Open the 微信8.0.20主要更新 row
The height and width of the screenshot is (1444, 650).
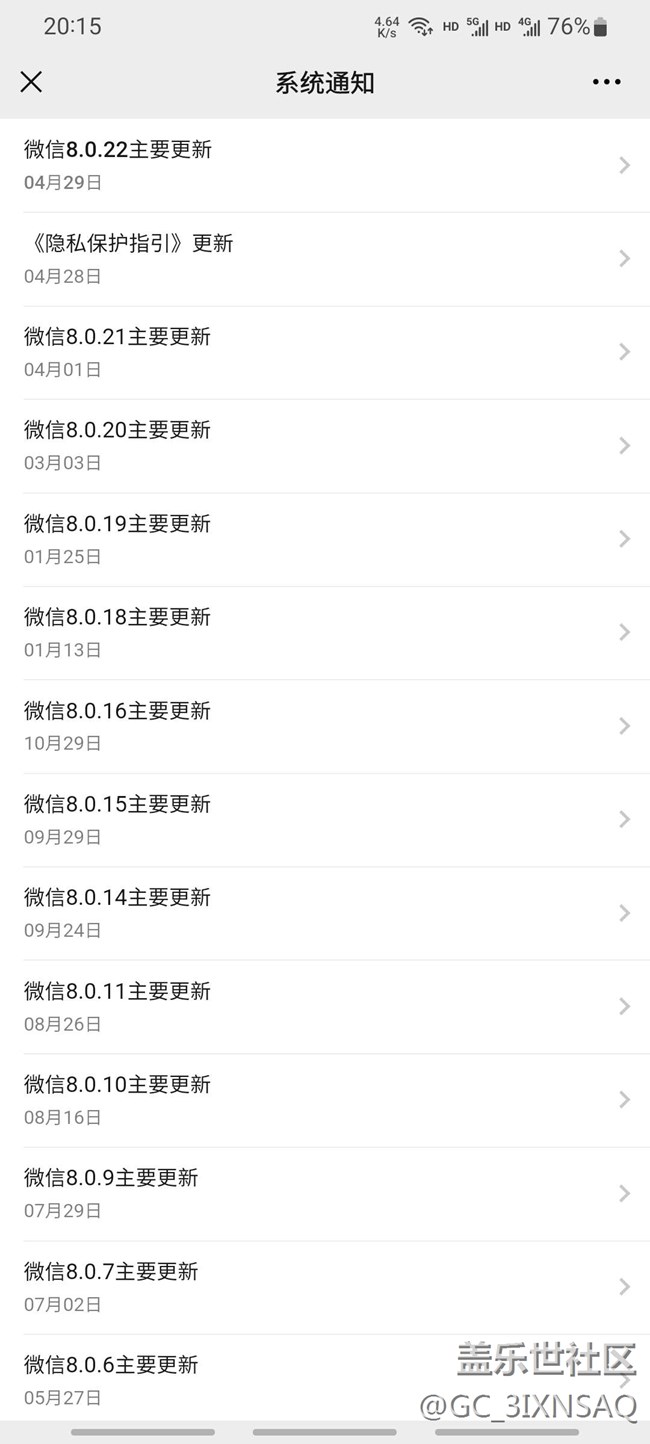click(x=325, y=446)
